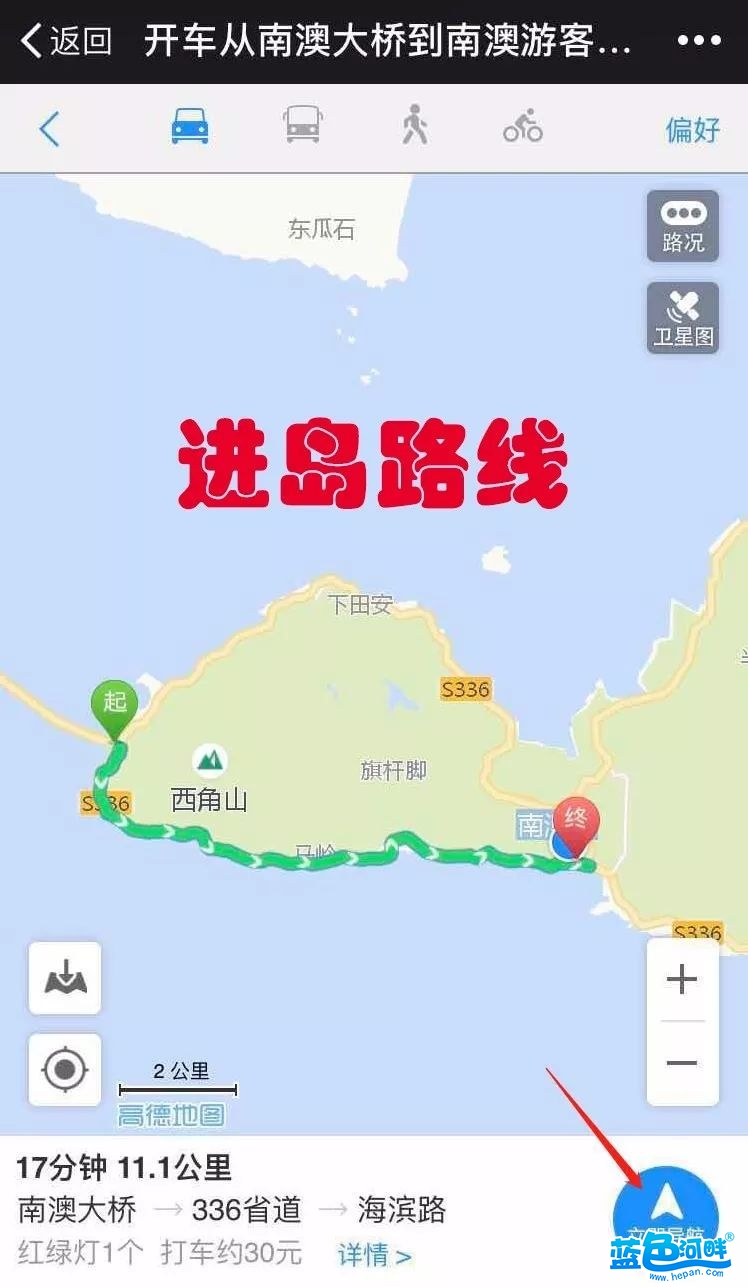Select the driving car mode
748x1287 pixels.
[190, 128]
